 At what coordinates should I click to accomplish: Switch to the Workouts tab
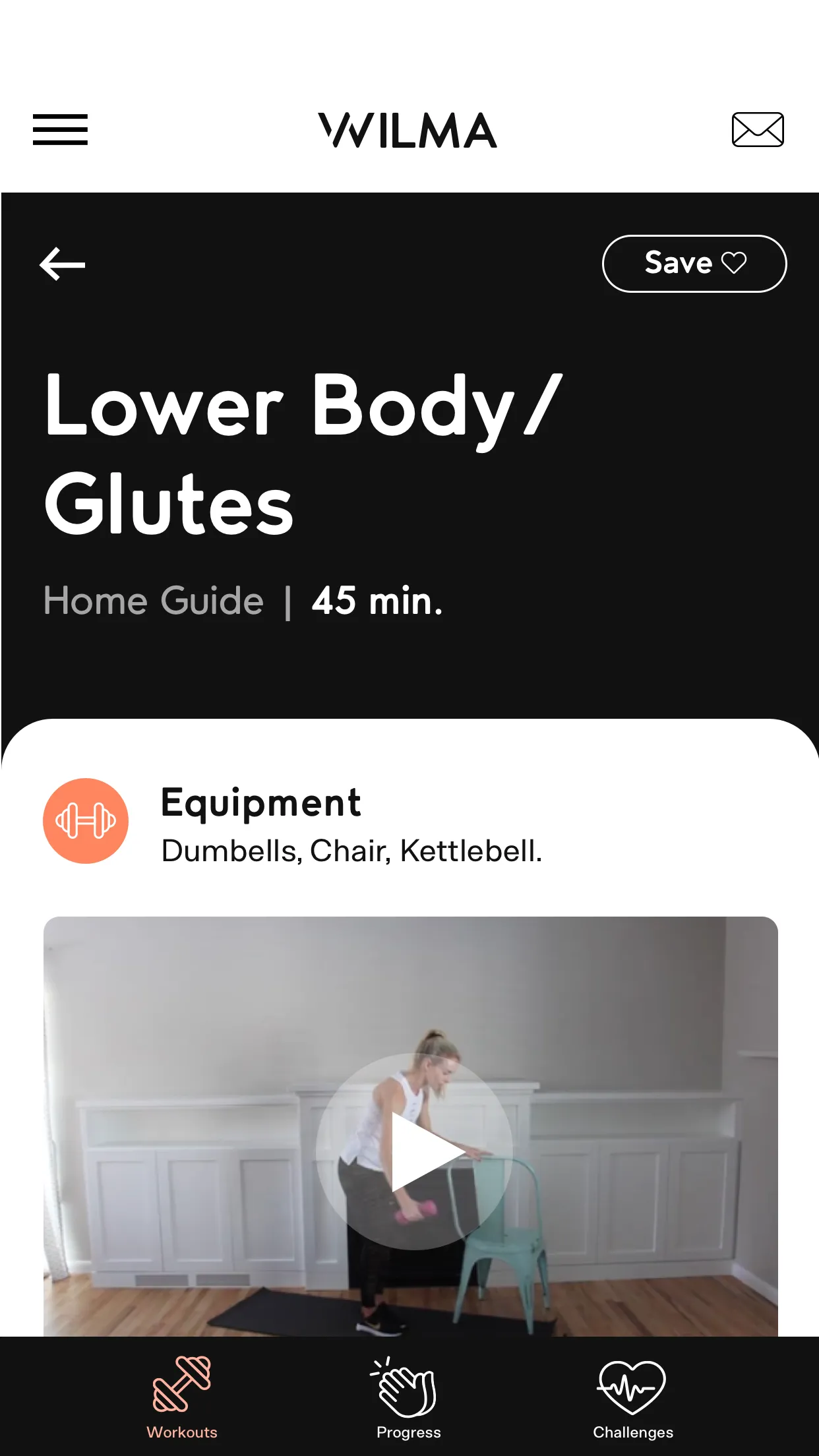click(x=182, y=1397)
